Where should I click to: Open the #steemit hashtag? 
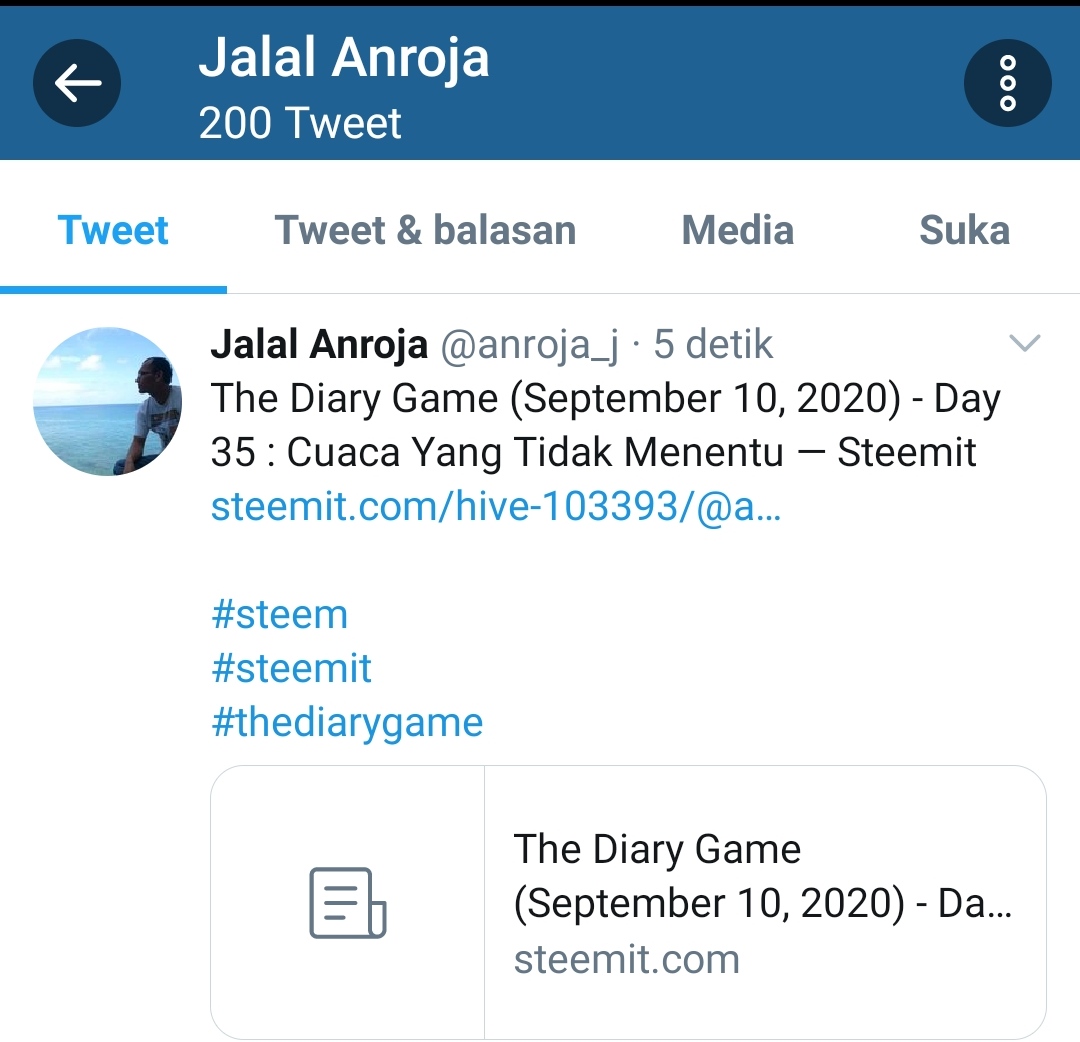point(291,668)
